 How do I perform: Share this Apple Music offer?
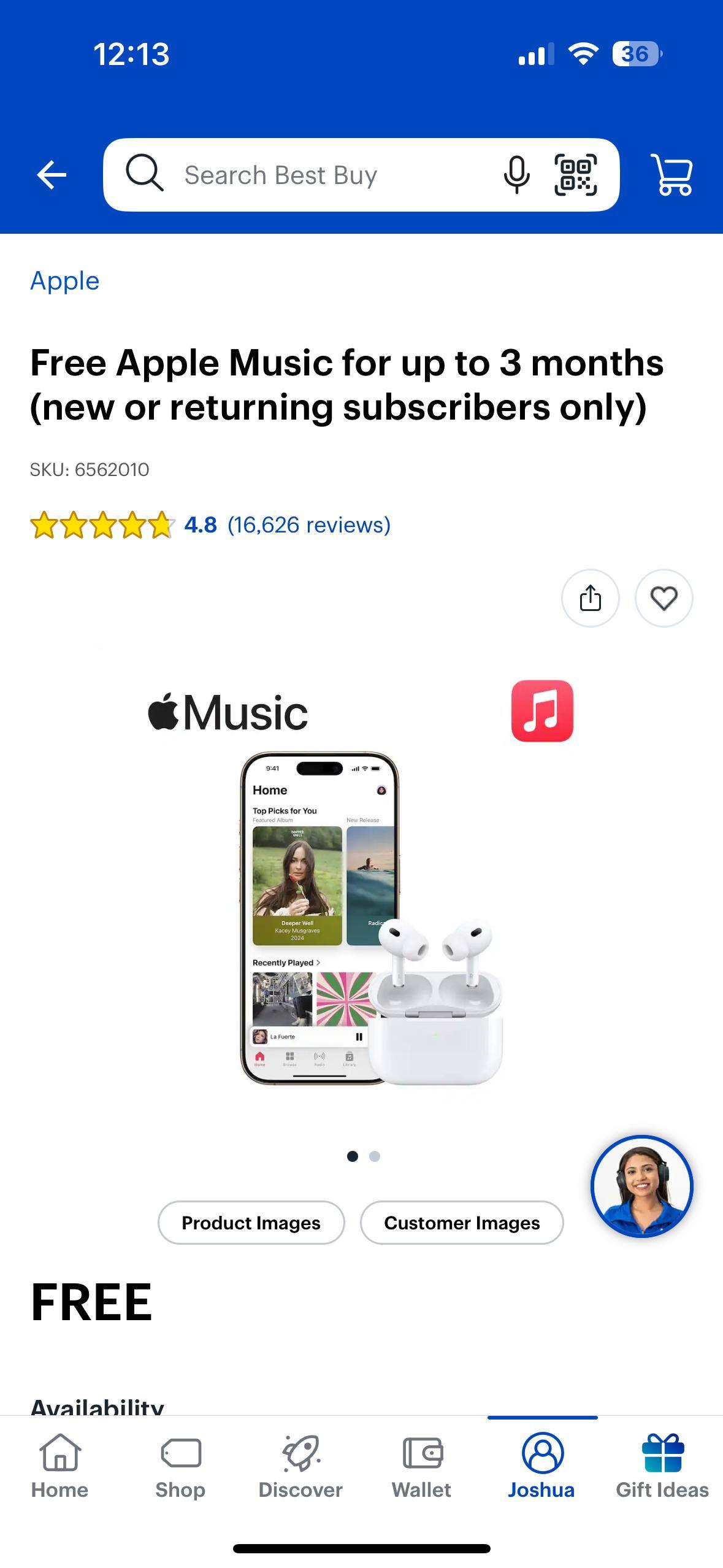coord(589,598)
